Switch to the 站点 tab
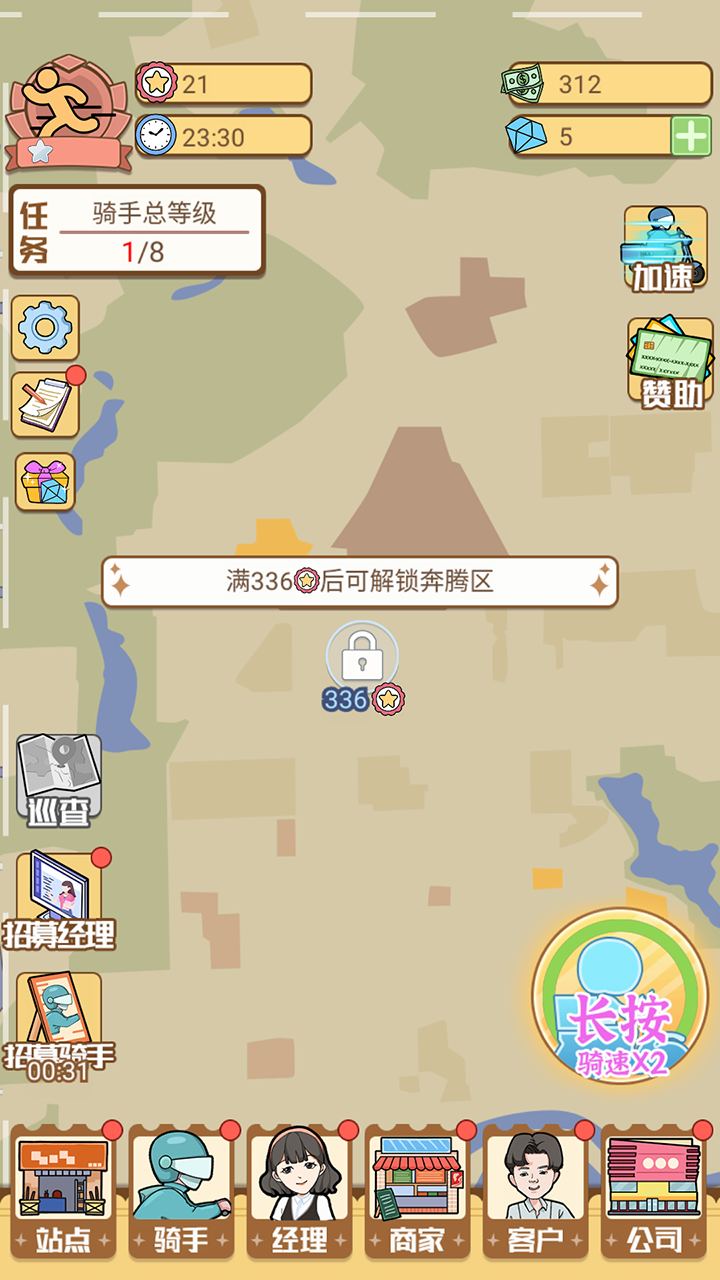The height and width of the screenshot is (1280, 720). 63,1192
